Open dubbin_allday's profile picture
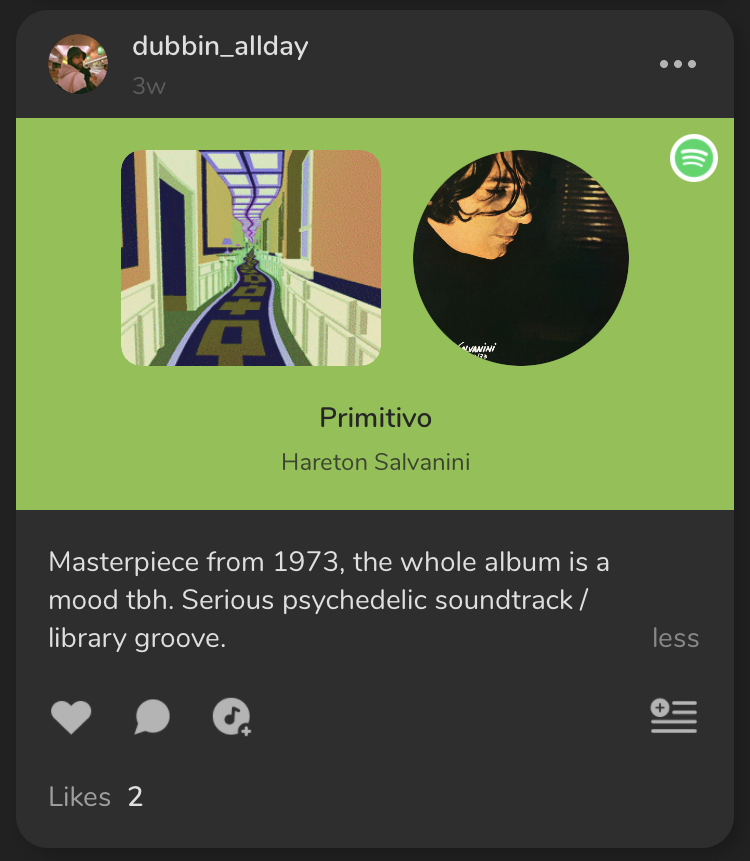 [x=77, y=64]
